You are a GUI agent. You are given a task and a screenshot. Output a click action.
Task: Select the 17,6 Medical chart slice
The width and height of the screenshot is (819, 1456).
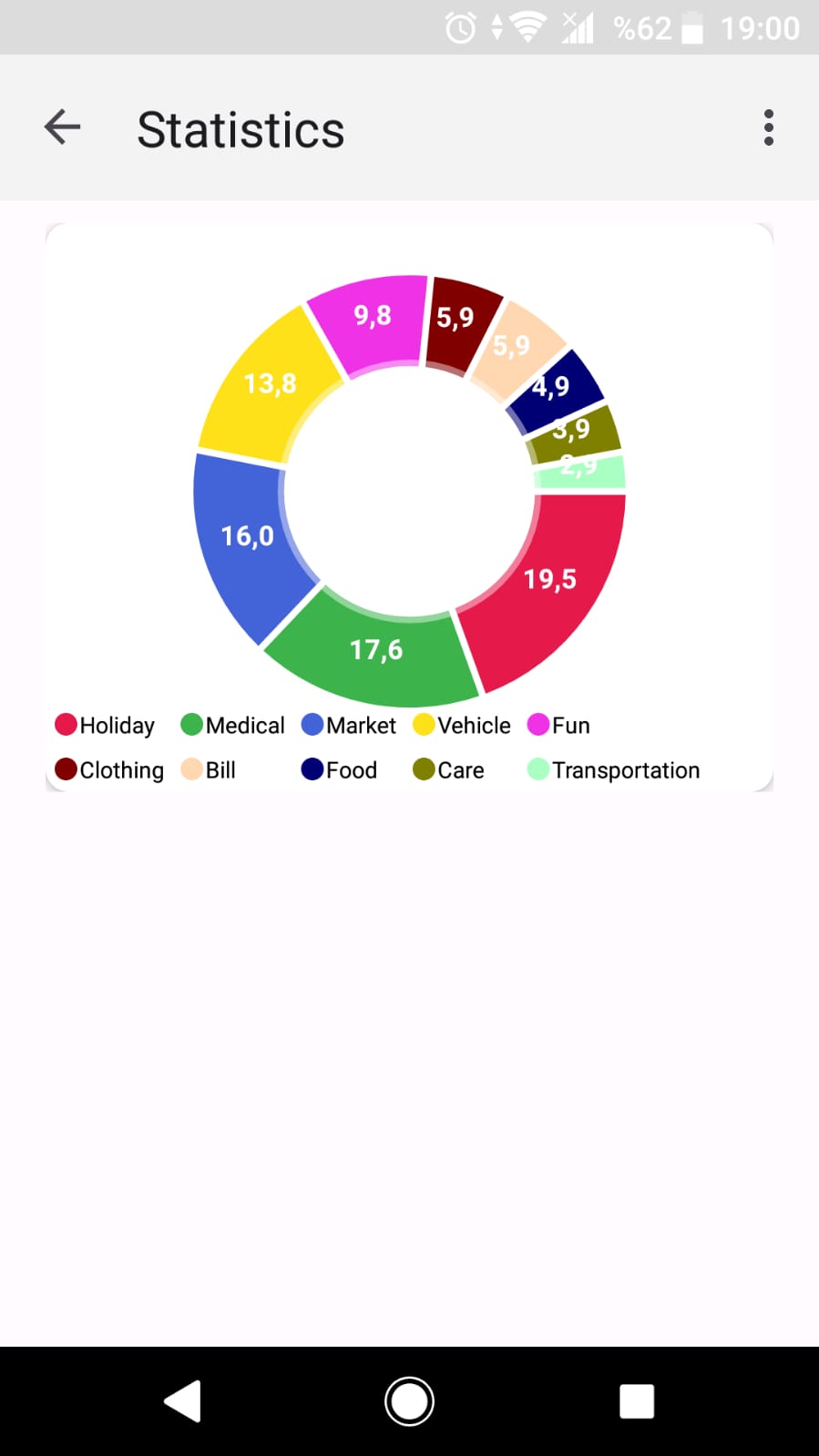374,651
